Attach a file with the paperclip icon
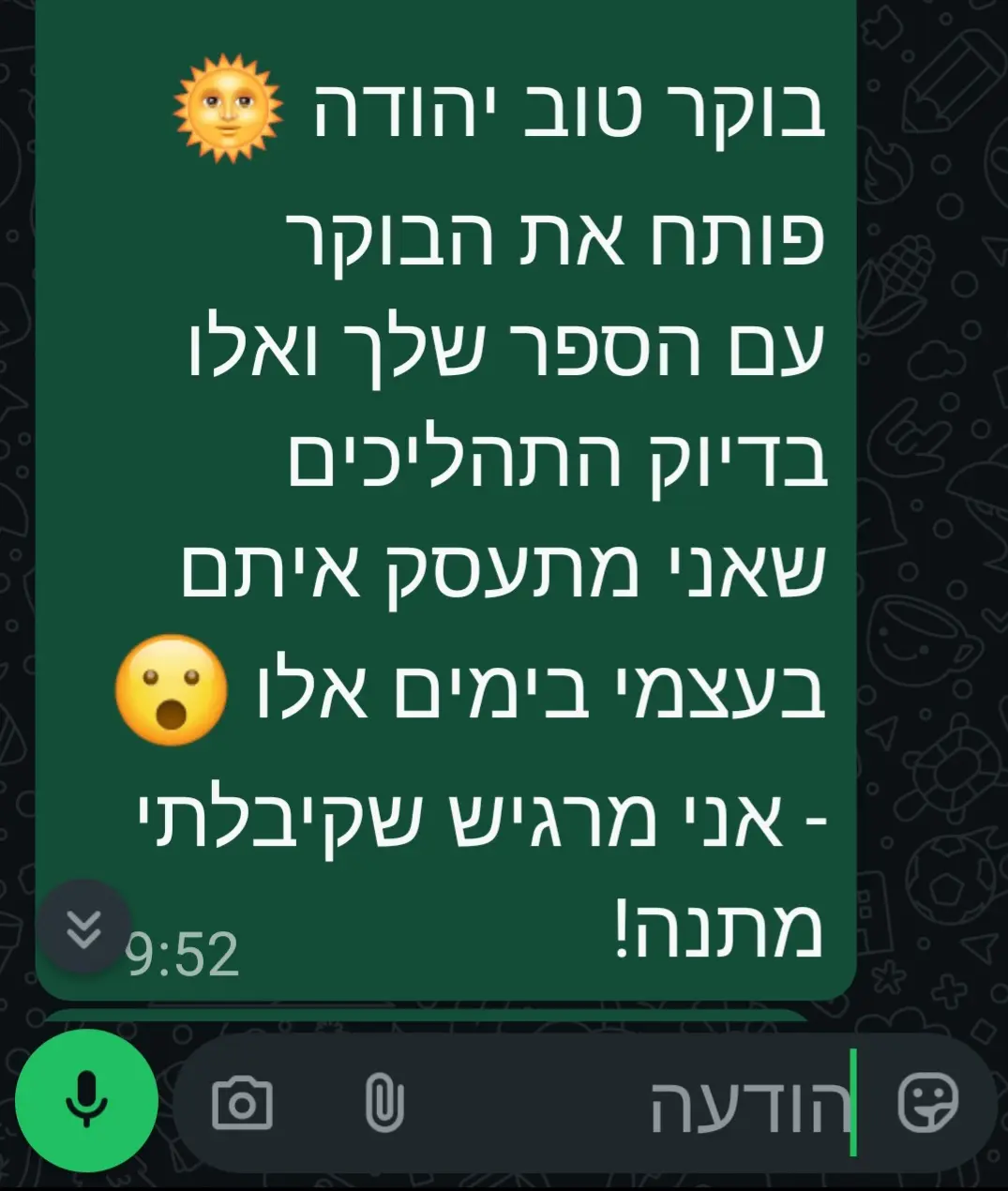1008x1191 pixels. (x=384, y=1104)
